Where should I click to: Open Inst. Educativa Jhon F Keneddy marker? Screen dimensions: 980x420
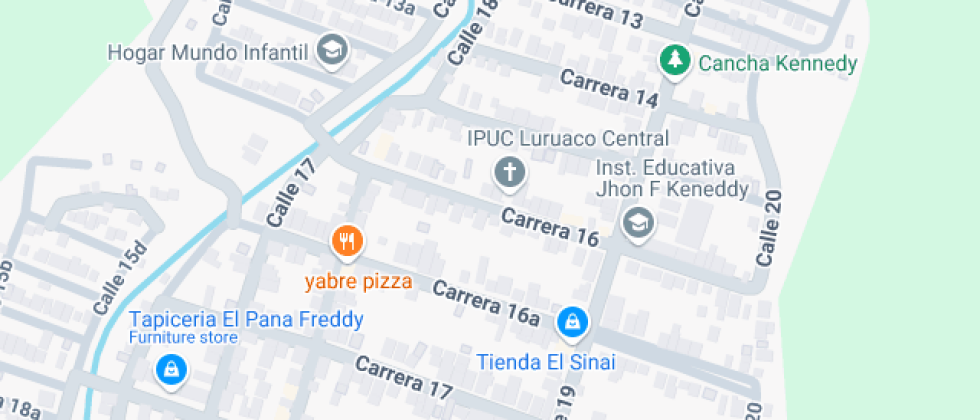(638, 224)
